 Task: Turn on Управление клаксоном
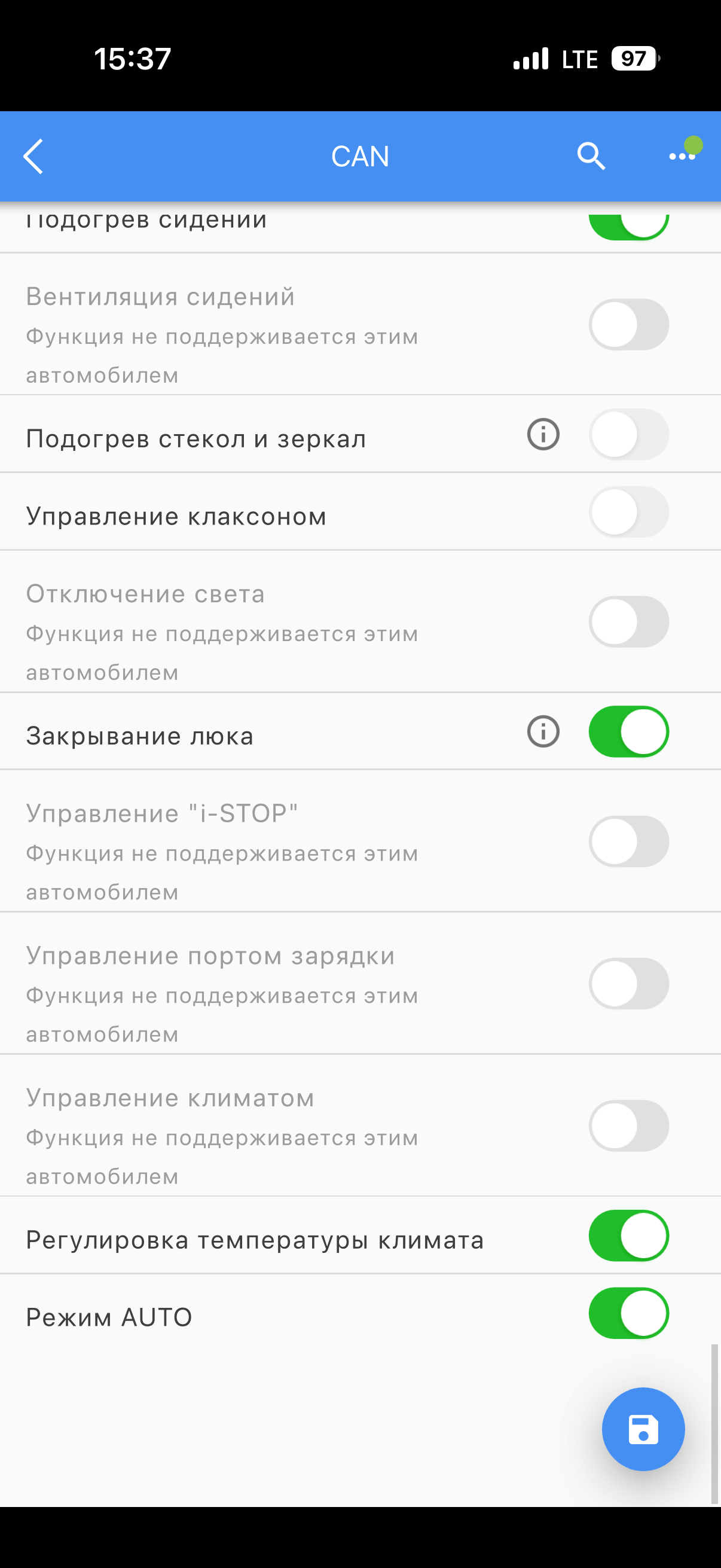pyautogui.click(x=628, y=512)
